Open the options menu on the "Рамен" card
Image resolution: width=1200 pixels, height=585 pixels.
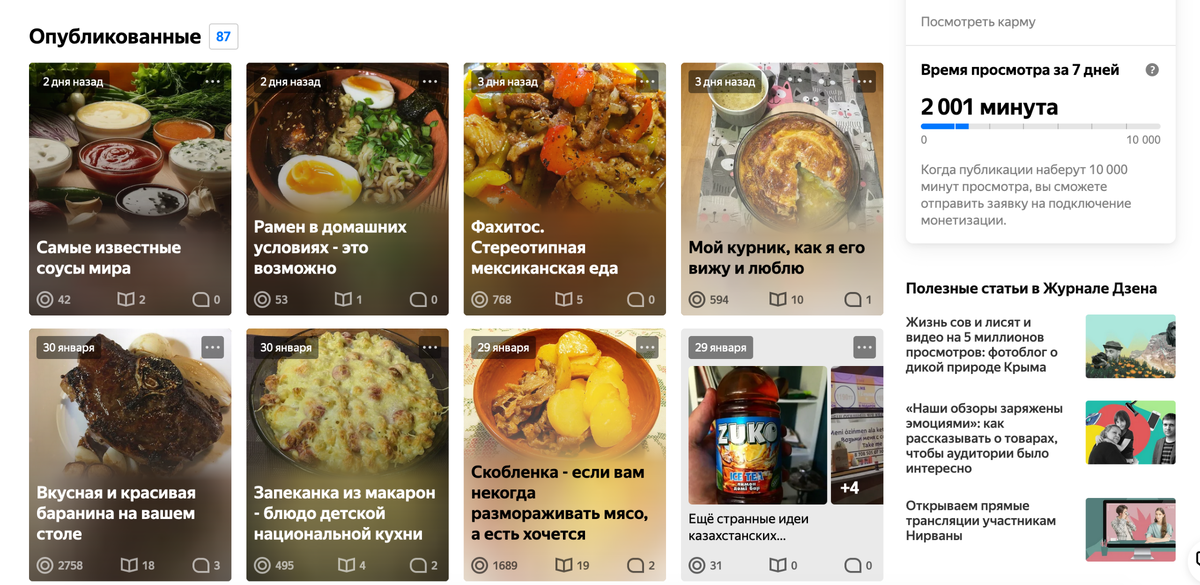tap(430, 82)
